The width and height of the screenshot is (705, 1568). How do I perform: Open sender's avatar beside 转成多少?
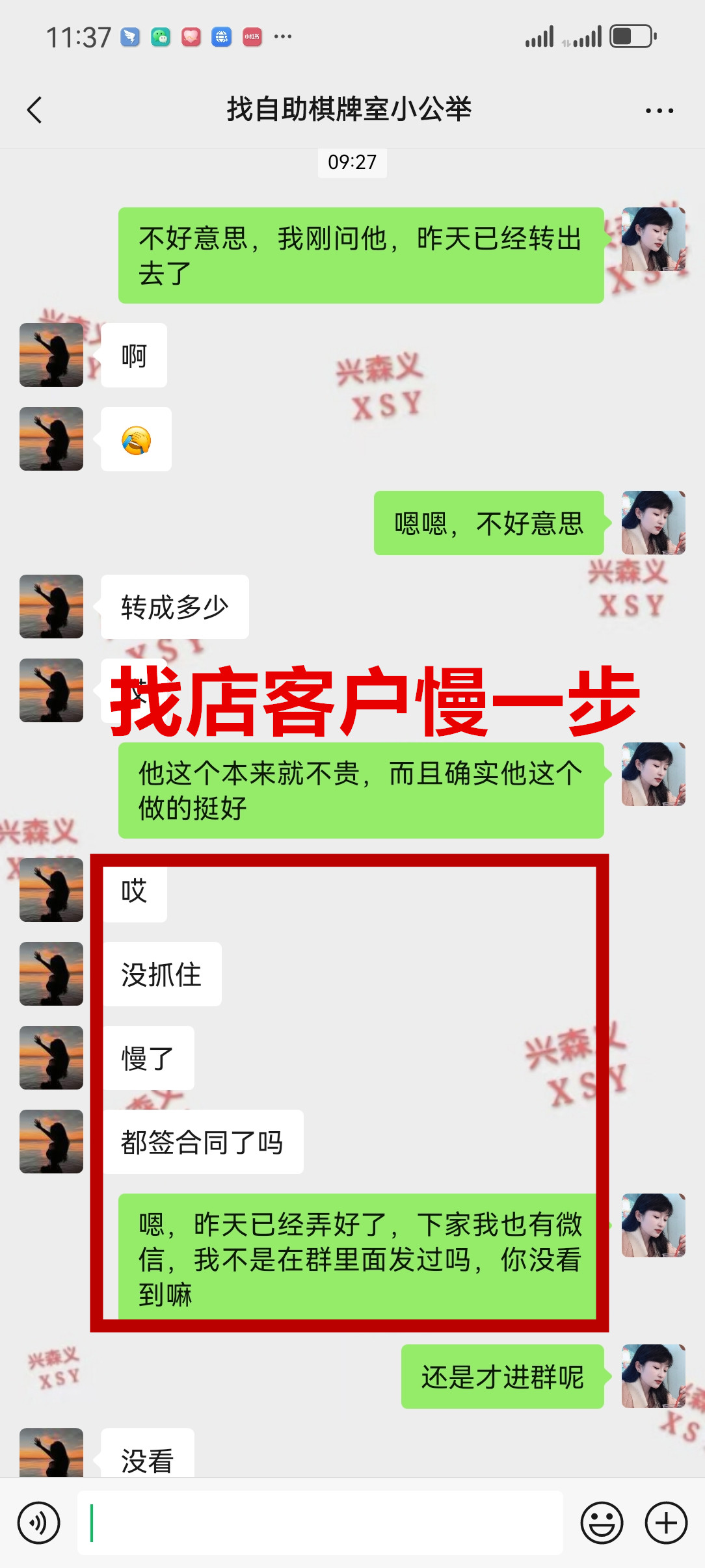coord(51,607)
